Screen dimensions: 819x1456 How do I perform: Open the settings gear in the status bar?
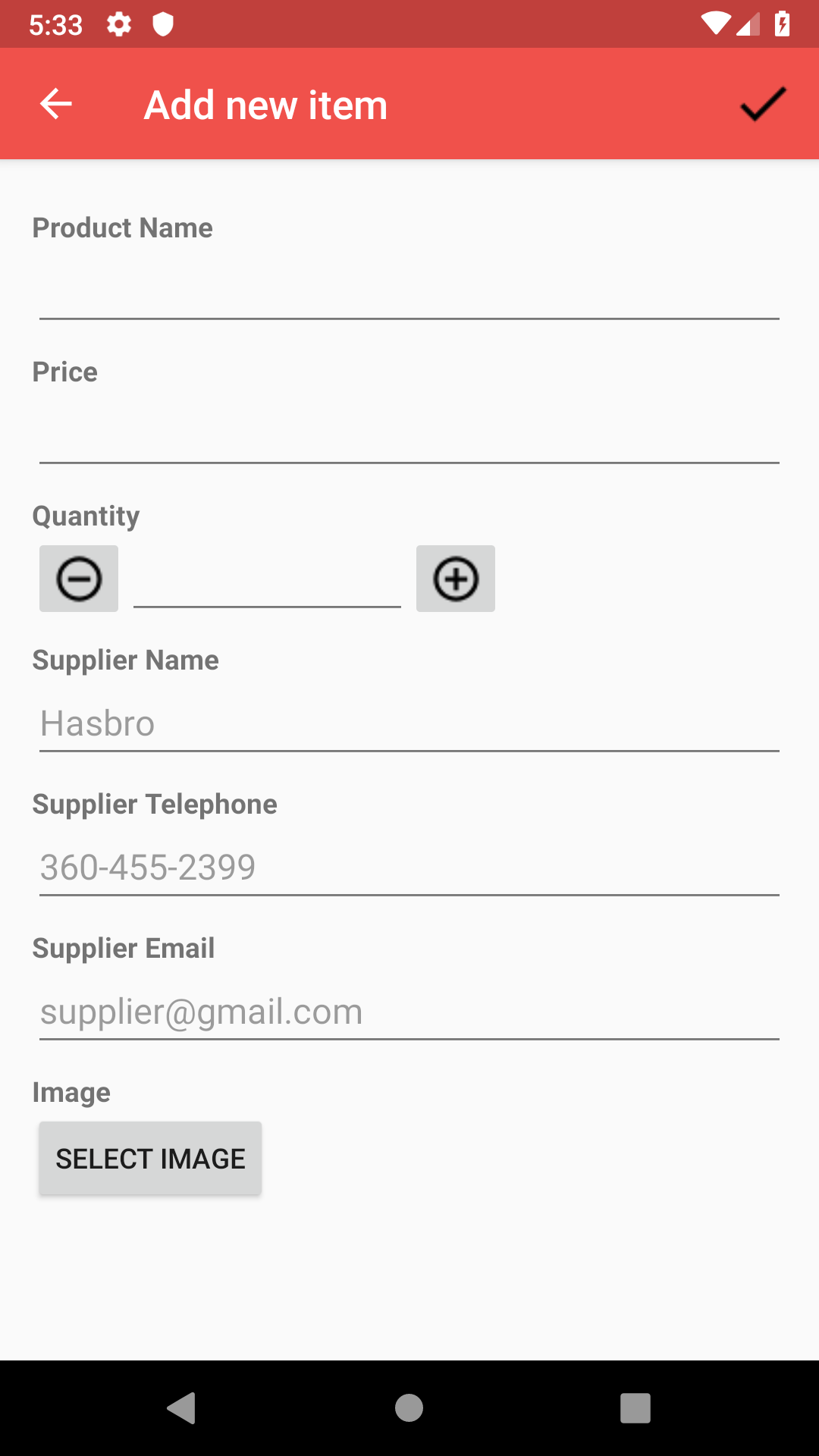pos(119,24)
